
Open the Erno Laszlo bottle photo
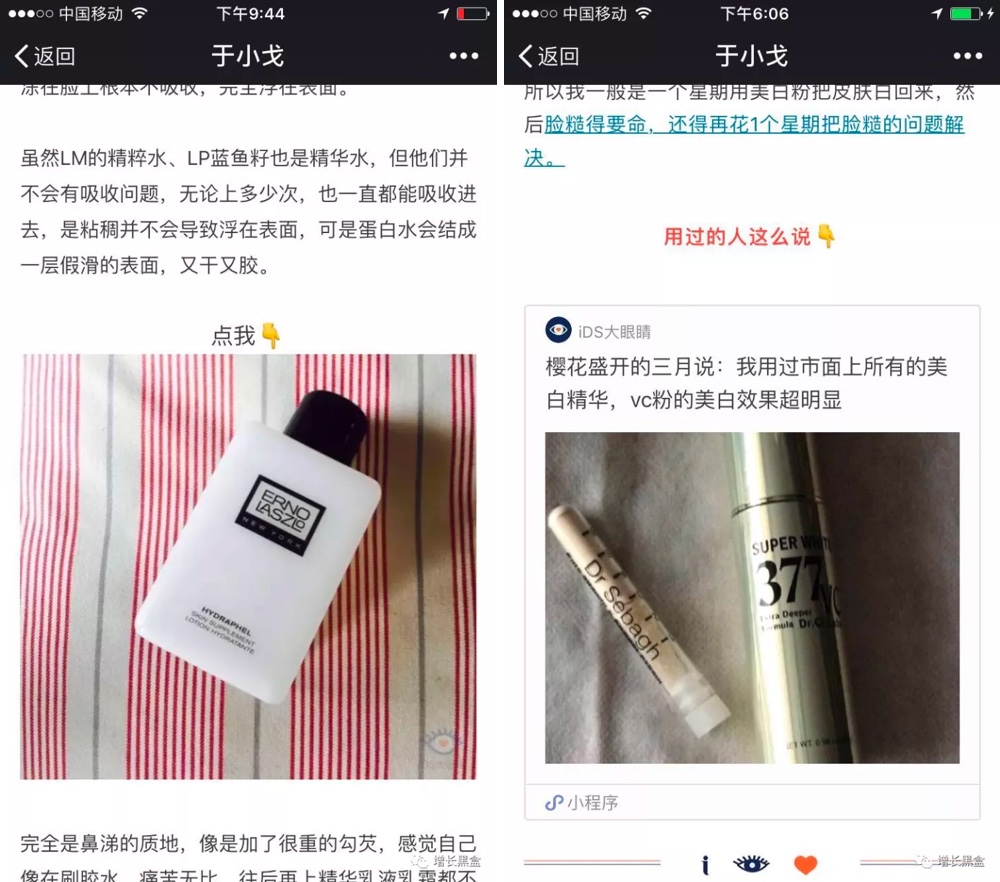coord(248,566)
